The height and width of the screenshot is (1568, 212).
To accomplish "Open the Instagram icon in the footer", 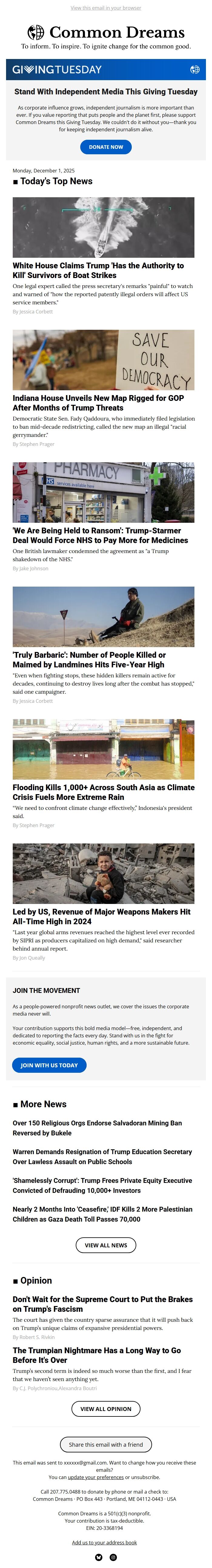I will pyautogui.click(x=113, y=1557).
